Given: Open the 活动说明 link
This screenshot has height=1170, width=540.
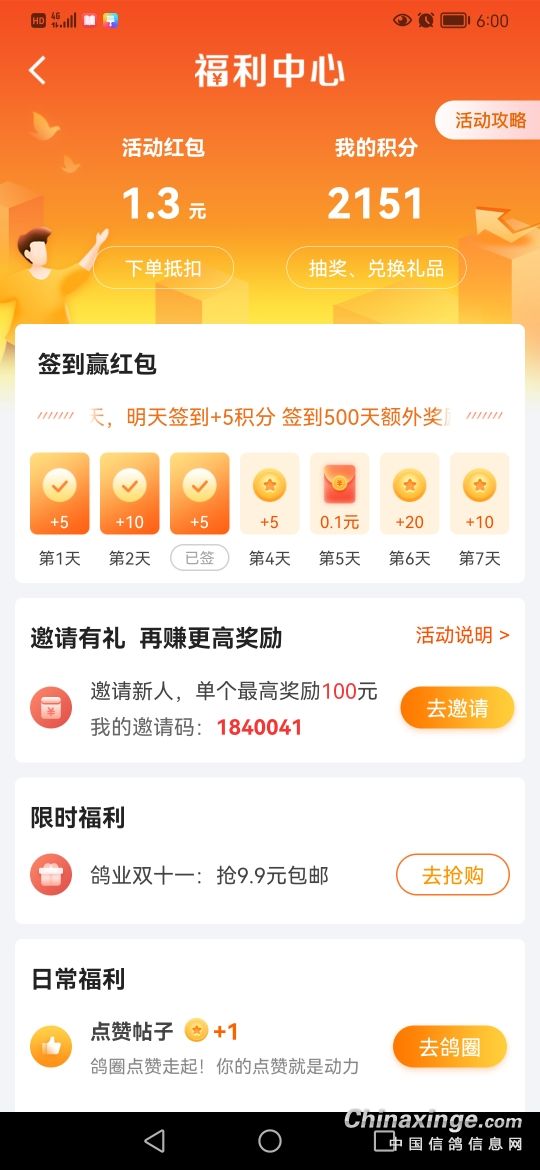Looking at the screenshot, I should [x=462, y=635].
